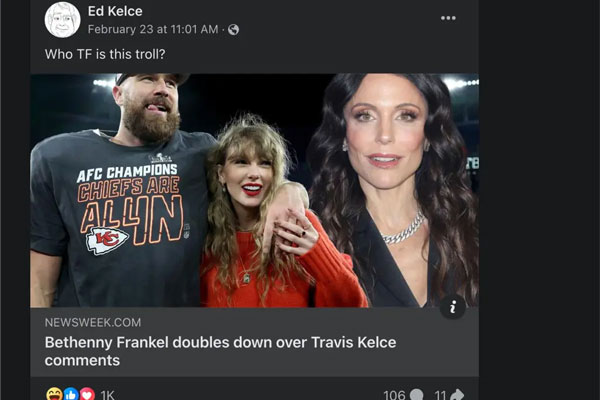Open the February 23 post timestamp
Viewport: 600px width, 400px height.
(x=153, y=29)
